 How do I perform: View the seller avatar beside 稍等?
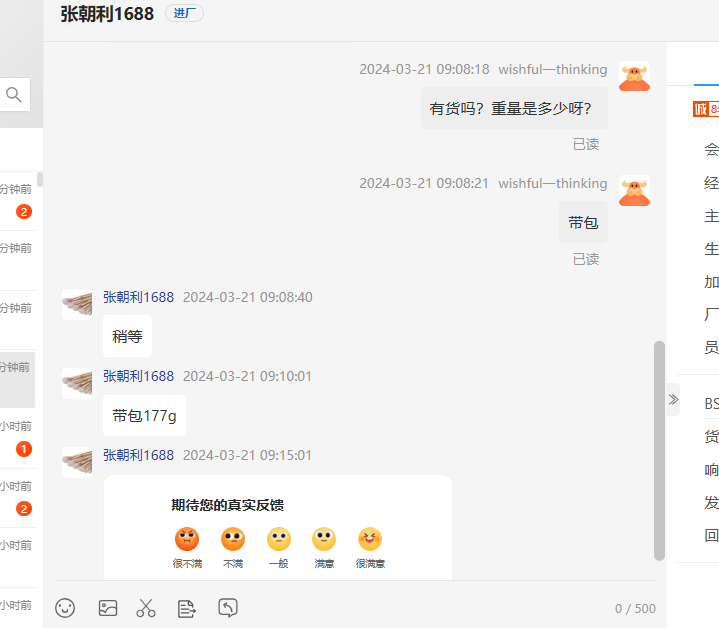pyautogui.click(x=78, y=304)
